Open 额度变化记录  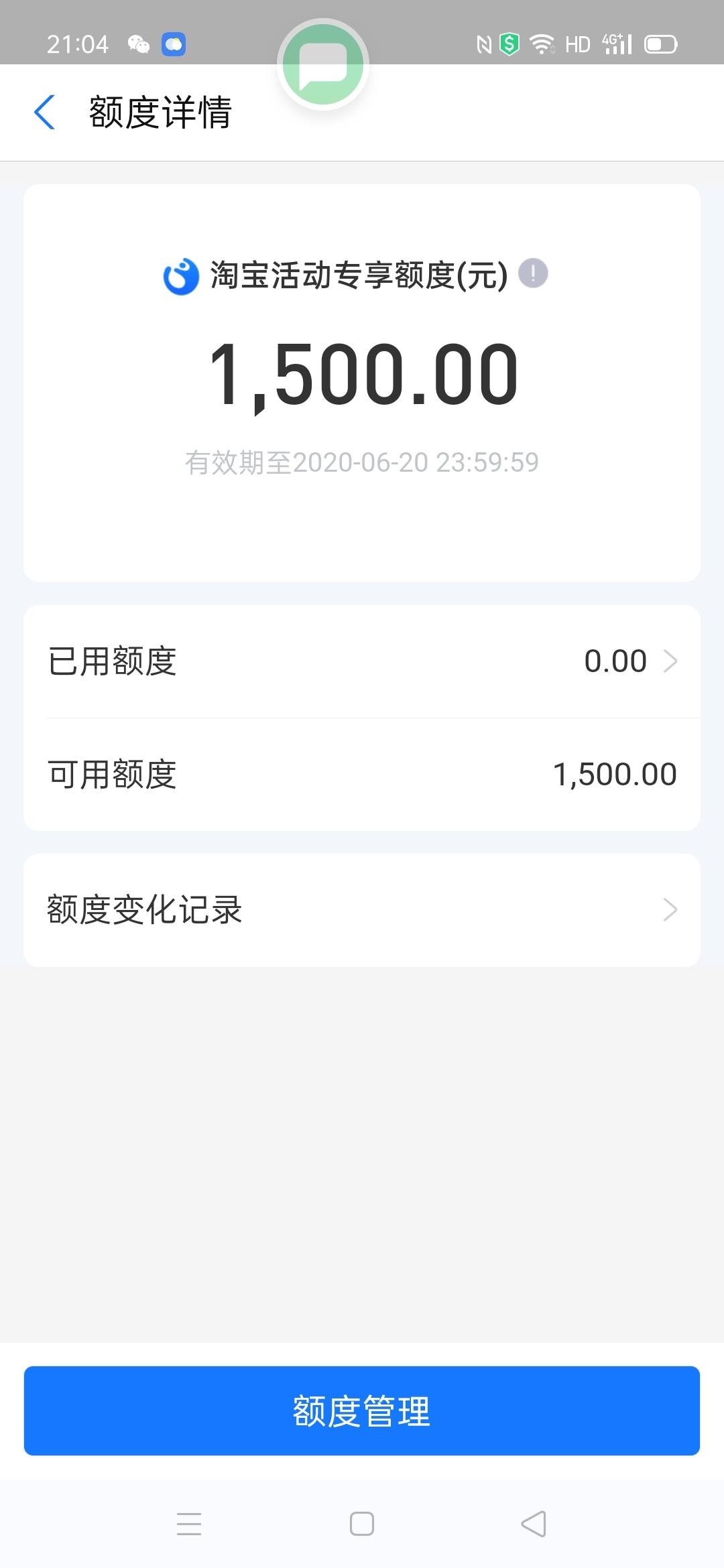[362, 910]
